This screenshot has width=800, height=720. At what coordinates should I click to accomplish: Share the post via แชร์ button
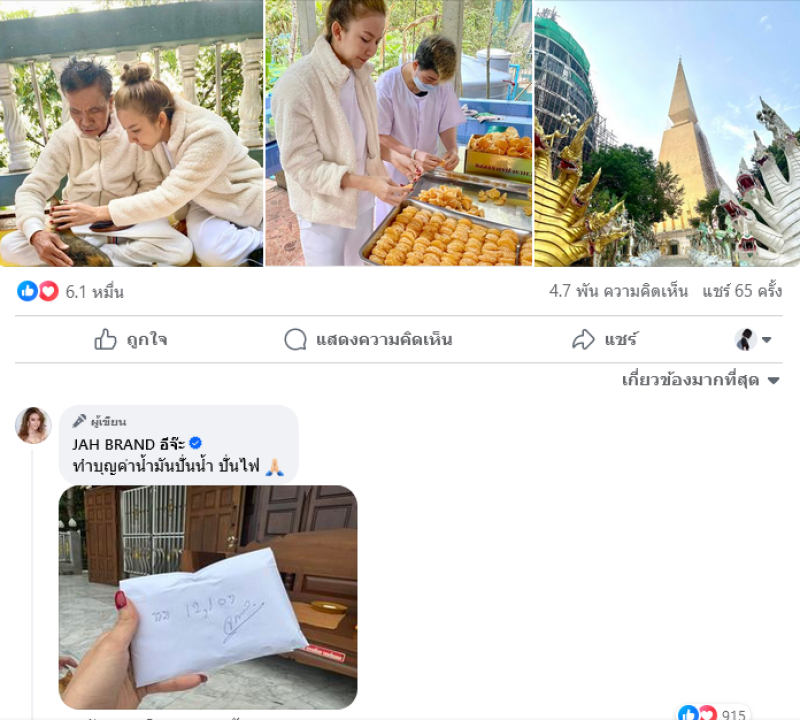[605, 340]
